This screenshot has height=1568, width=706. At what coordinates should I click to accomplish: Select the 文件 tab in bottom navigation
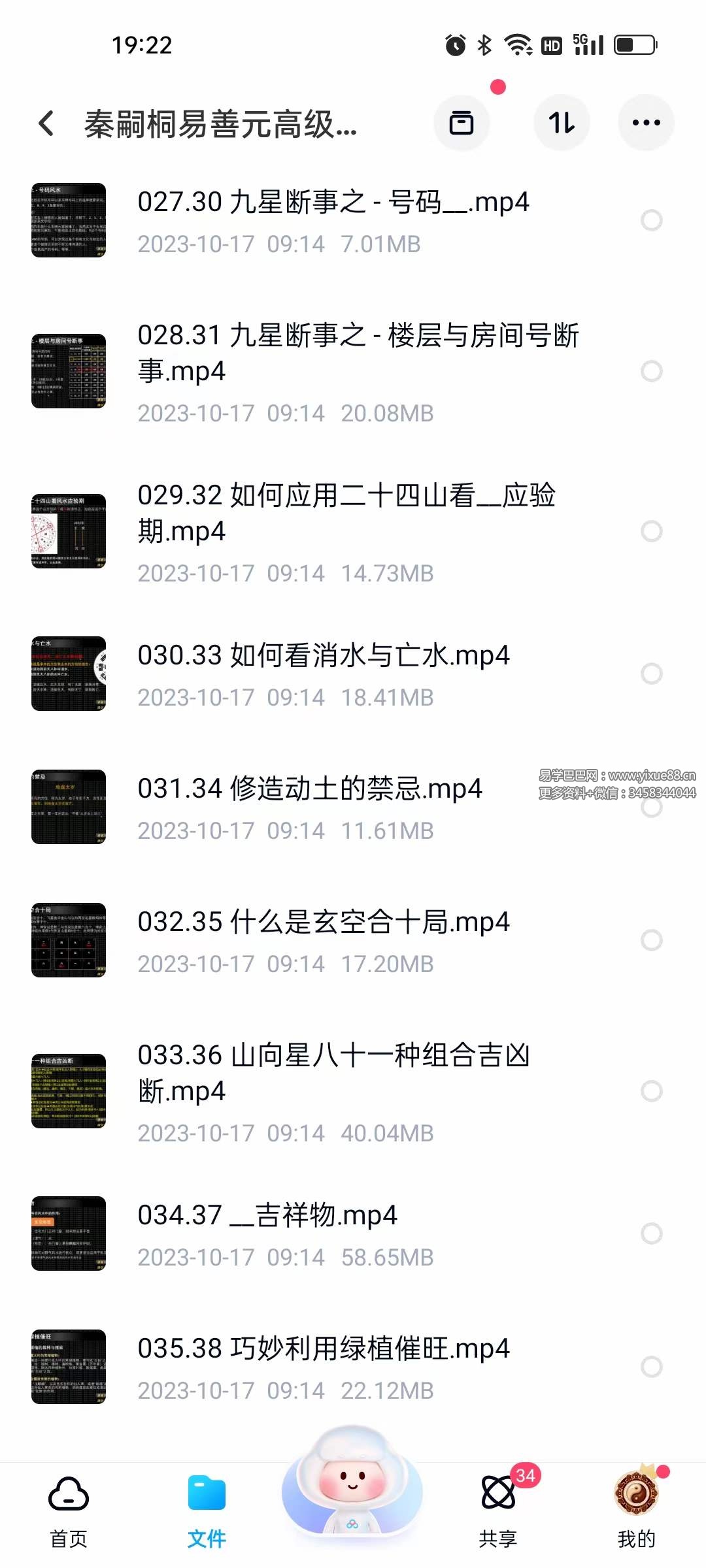207,1511
